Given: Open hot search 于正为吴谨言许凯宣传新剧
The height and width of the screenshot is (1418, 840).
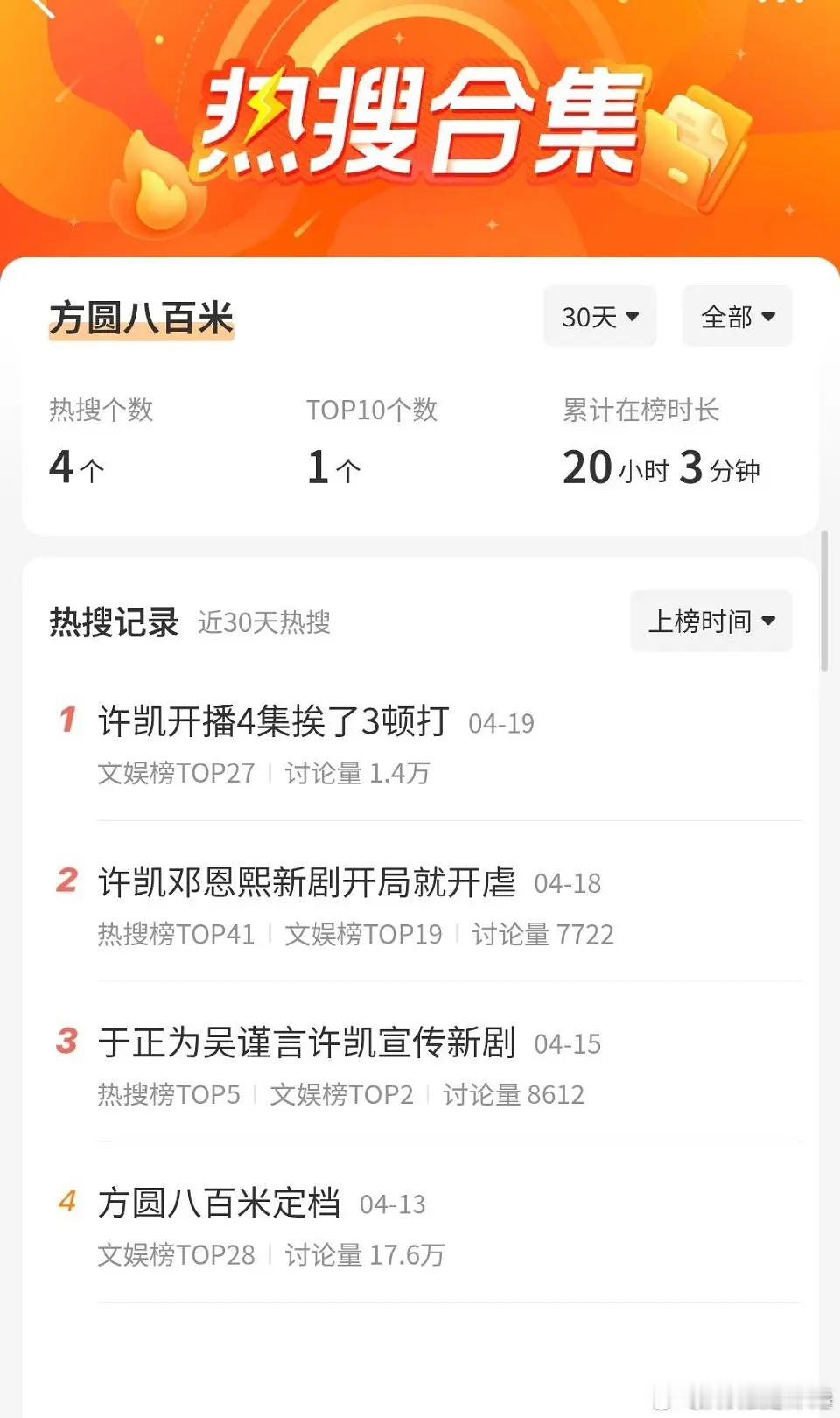Looking at the screenshot, I should (x=306, y=1043).
